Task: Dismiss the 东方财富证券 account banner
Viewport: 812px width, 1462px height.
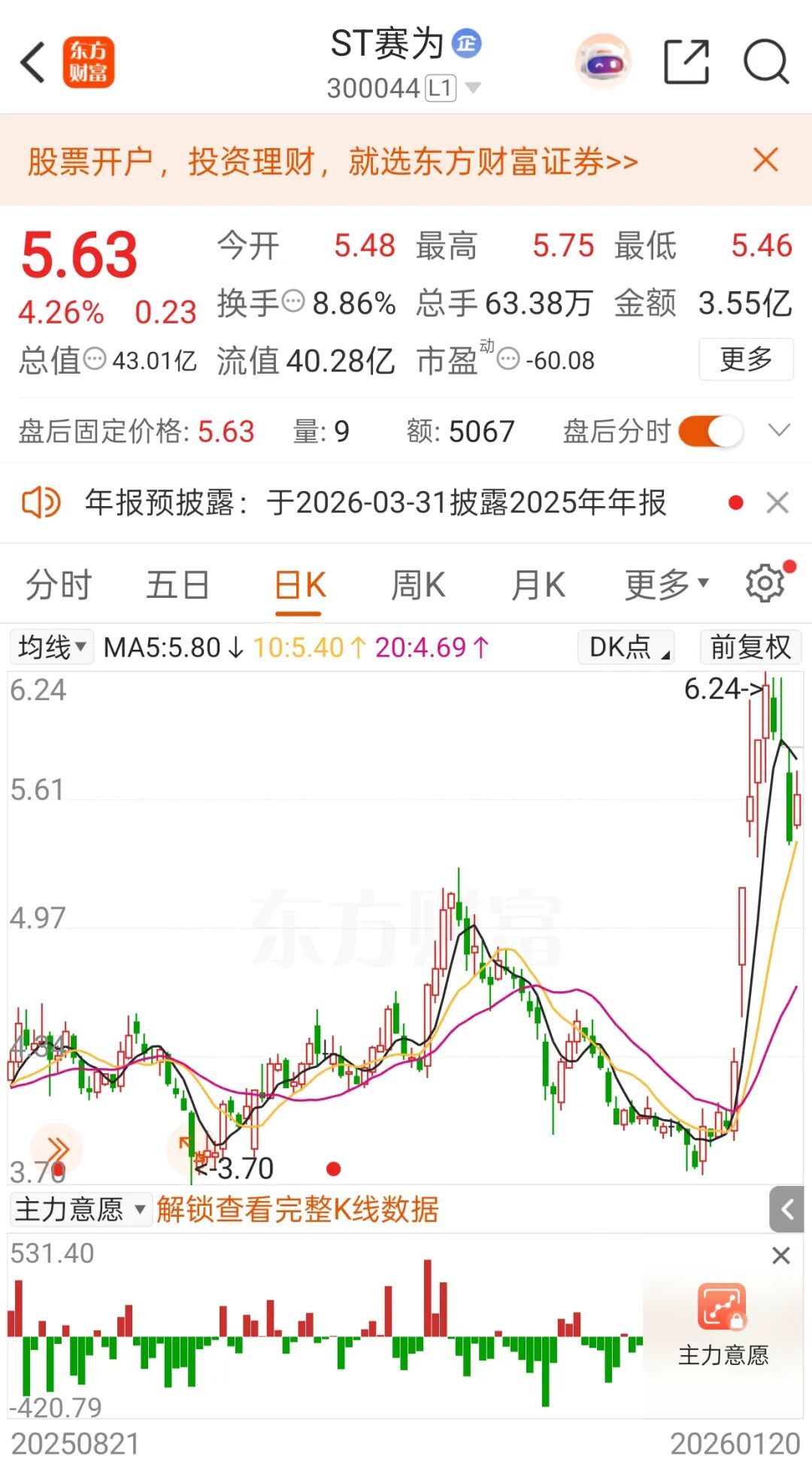Action: click(x=765, y=160)
